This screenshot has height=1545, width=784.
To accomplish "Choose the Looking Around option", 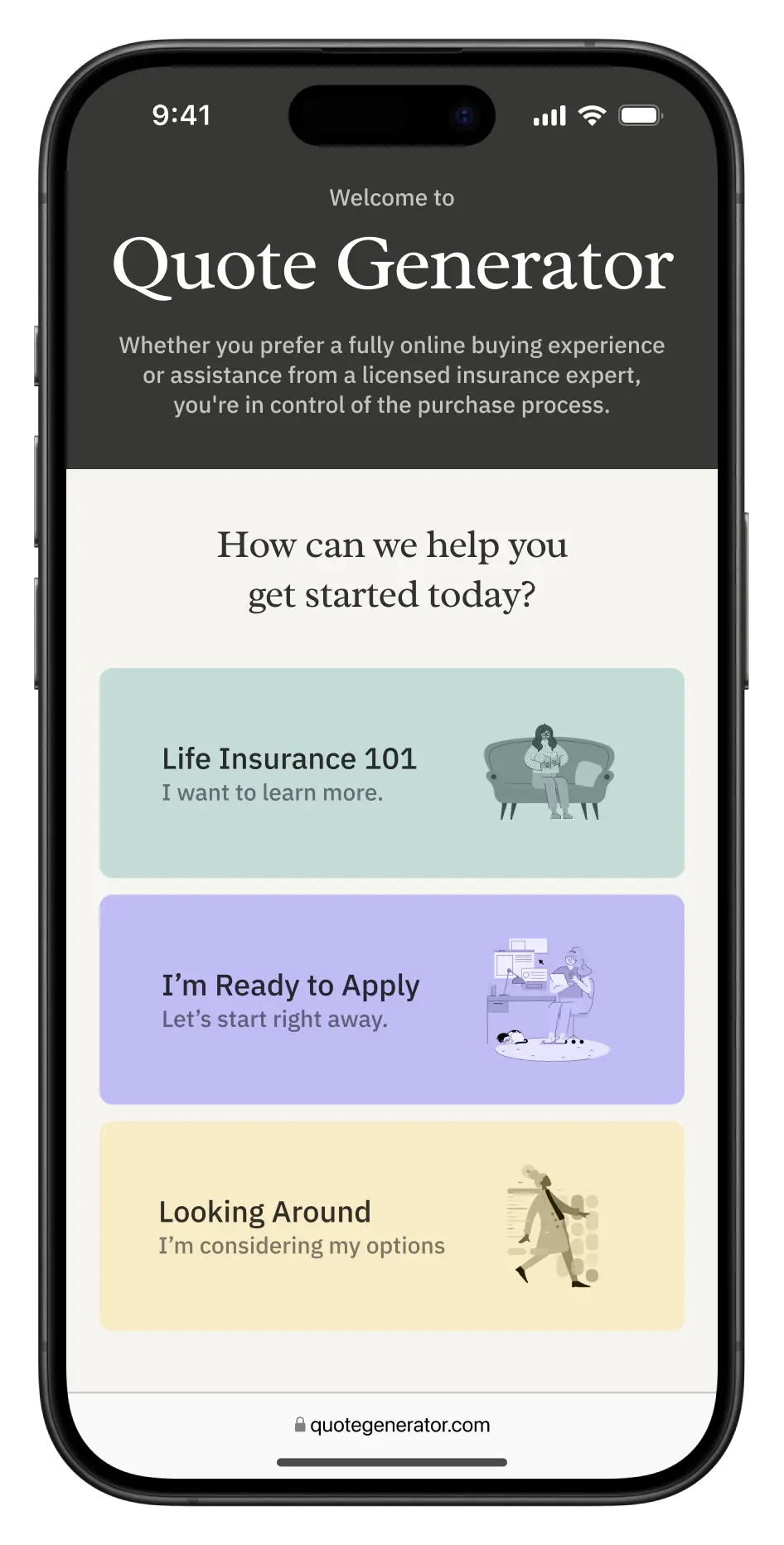I will (x=391, y=1226).
